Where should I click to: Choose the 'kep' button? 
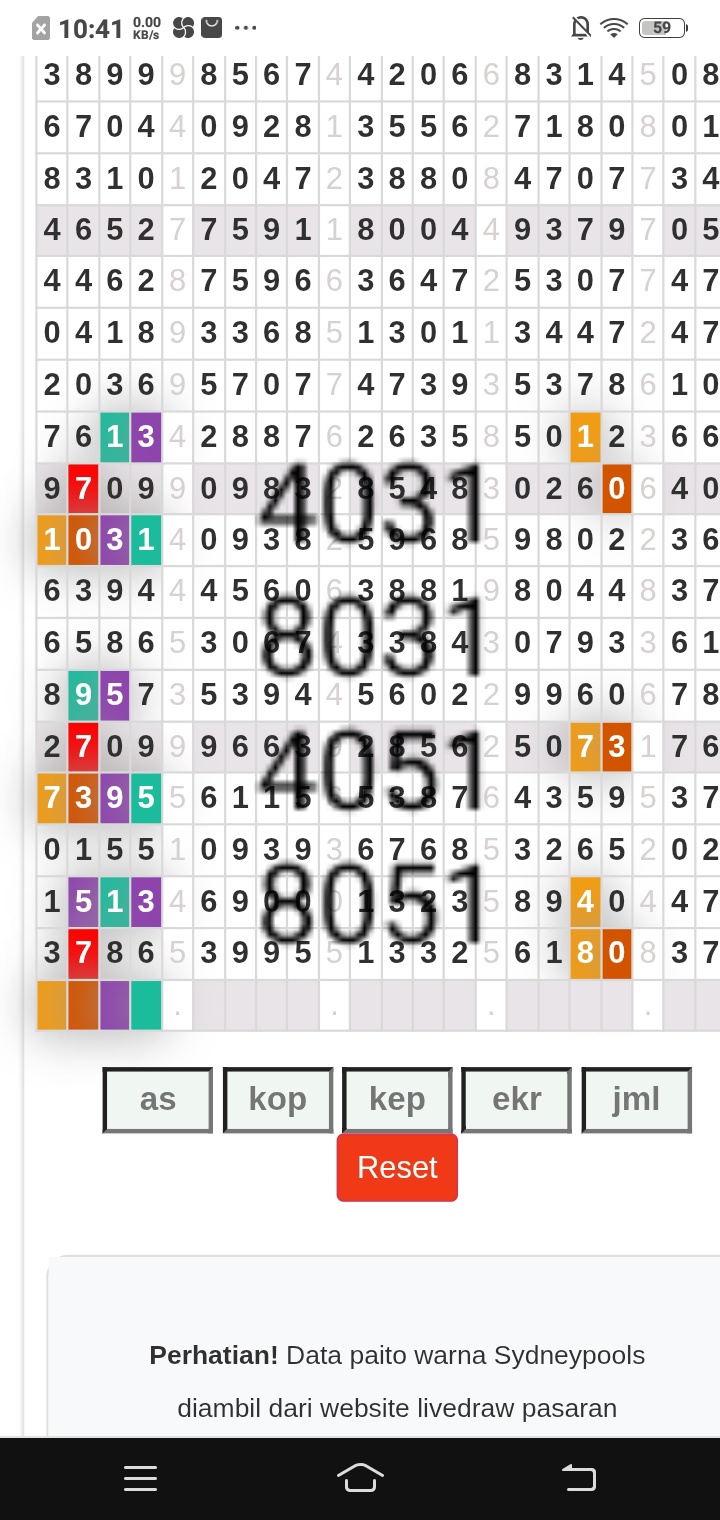[x=397, y=1100]
